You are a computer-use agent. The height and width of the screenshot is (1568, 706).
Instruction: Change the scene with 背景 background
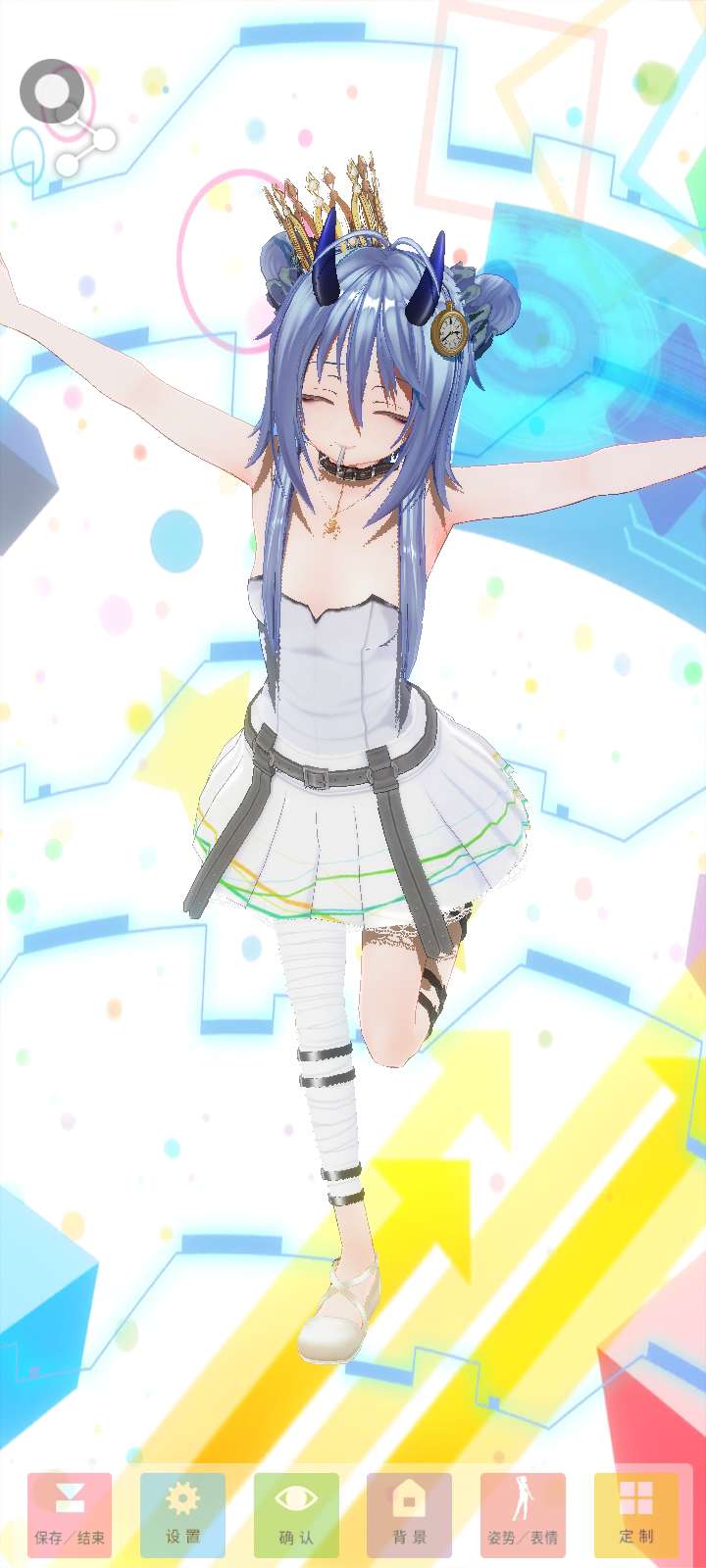pyautogui.click(x=409, y=1514)
